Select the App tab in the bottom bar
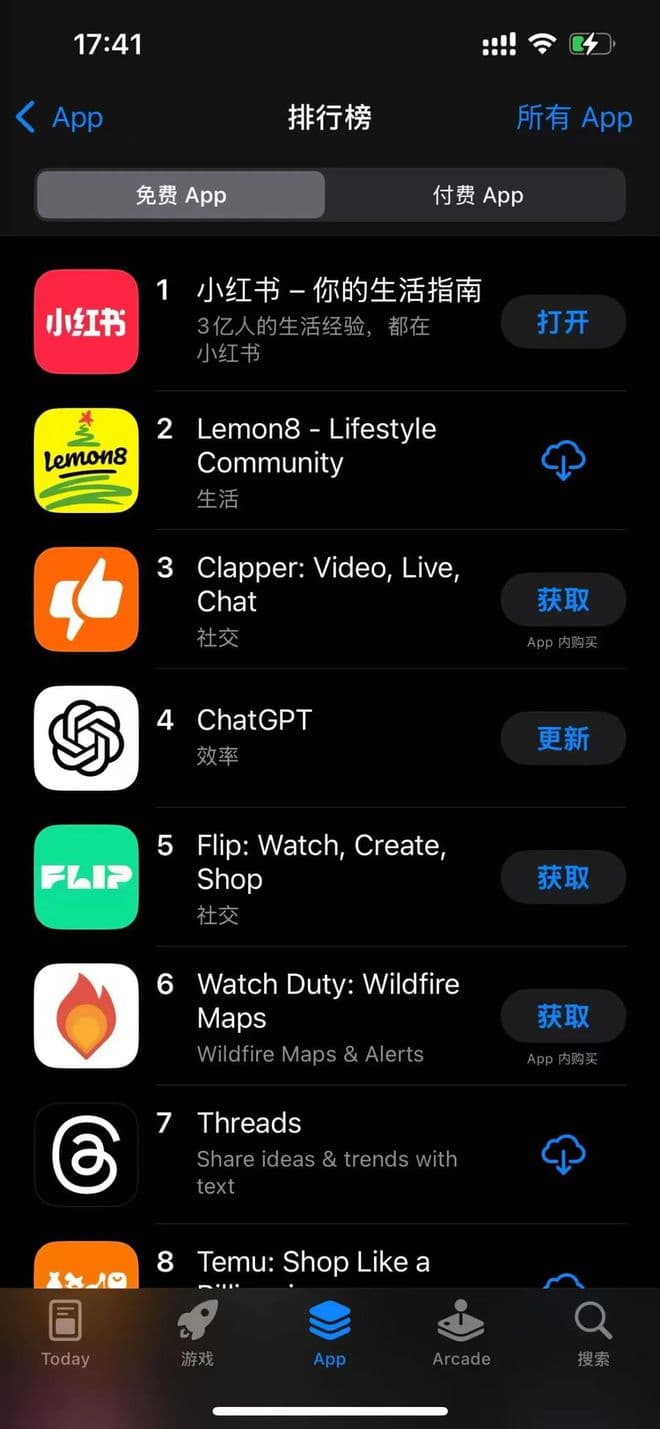 [329, 1334]
